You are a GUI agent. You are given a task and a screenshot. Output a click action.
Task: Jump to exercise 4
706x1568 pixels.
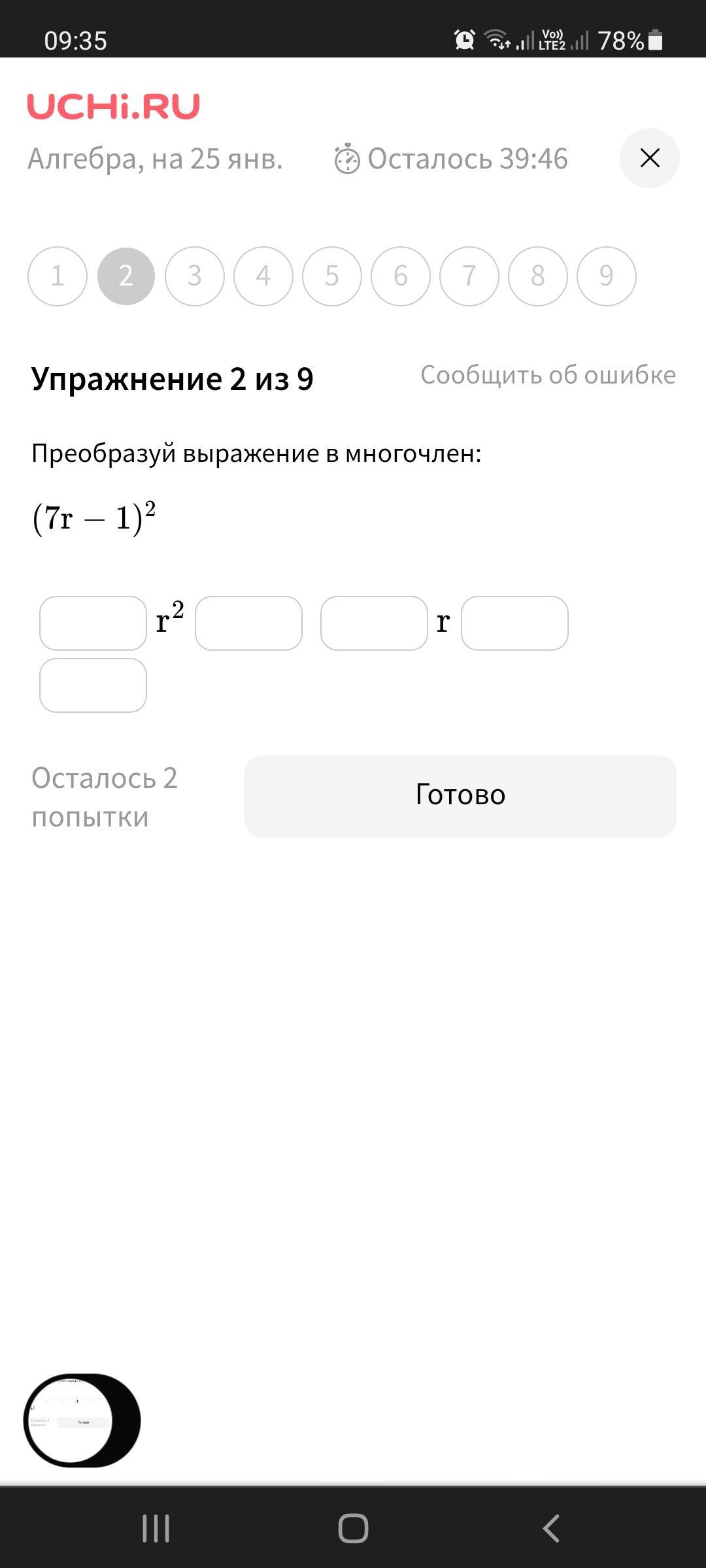tap(263, 276)
